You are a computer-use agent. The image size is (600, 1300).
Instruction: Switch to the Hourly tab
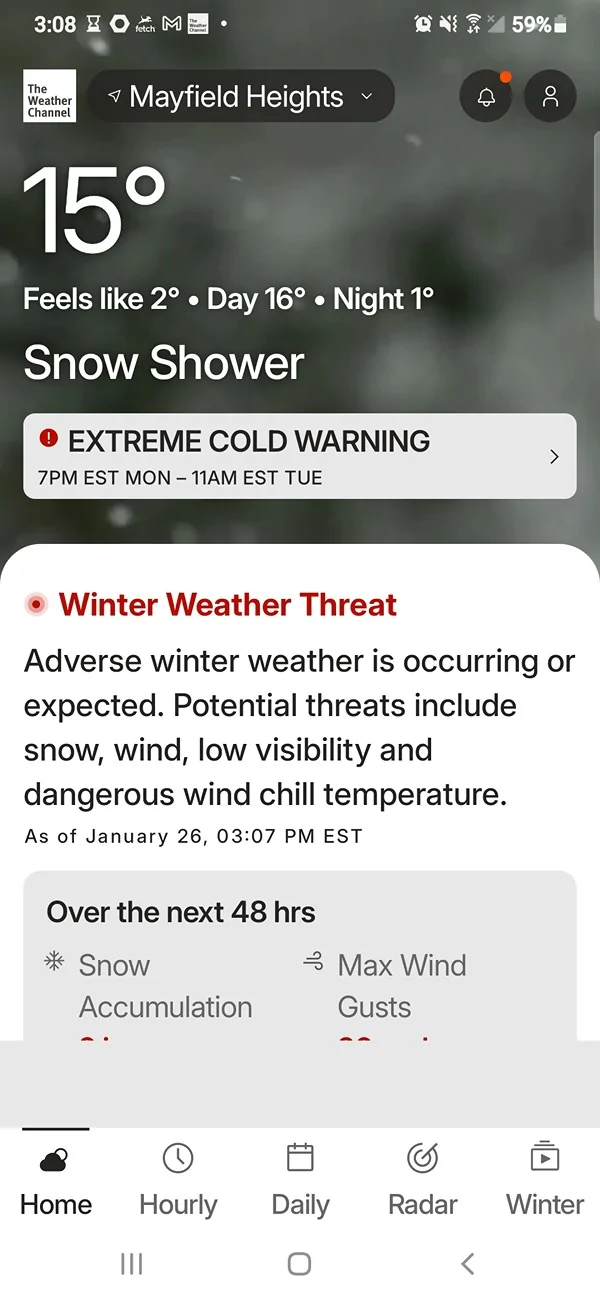[178, 1180]
